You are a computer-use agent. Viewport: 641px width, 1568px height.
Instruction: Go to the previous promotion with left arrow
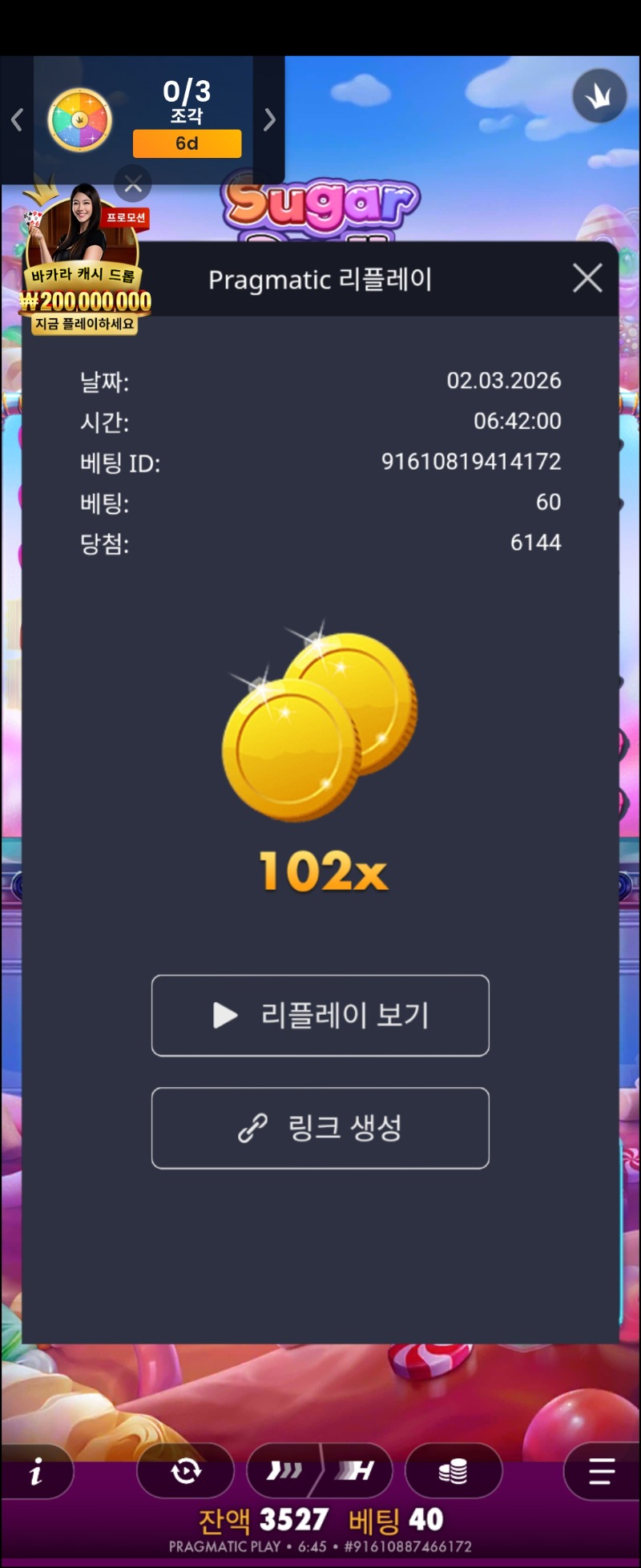pyautogui.click(x=17, y=120)
